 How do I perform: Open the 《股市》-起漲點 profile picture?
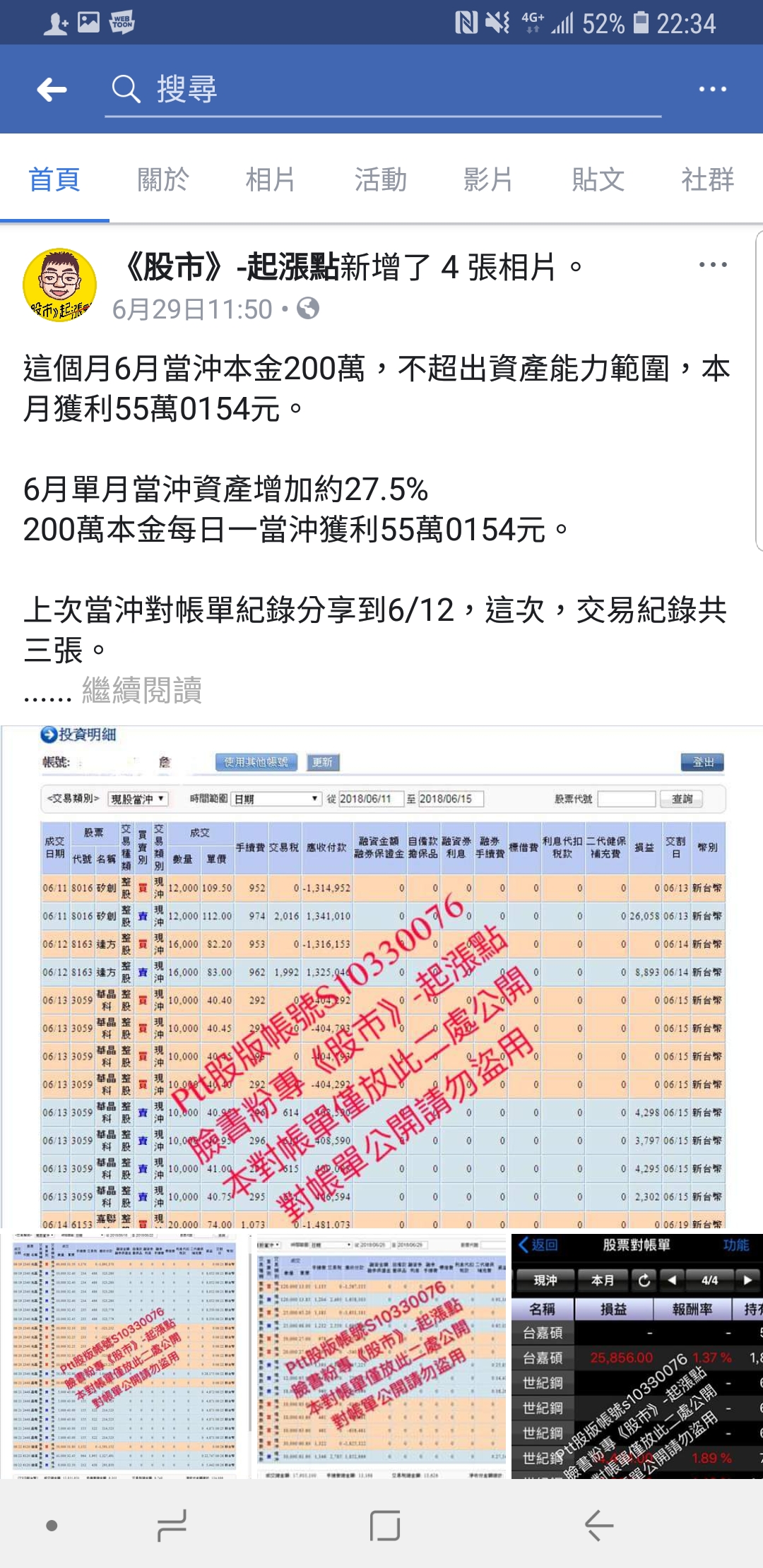click(x=60, y=285)
